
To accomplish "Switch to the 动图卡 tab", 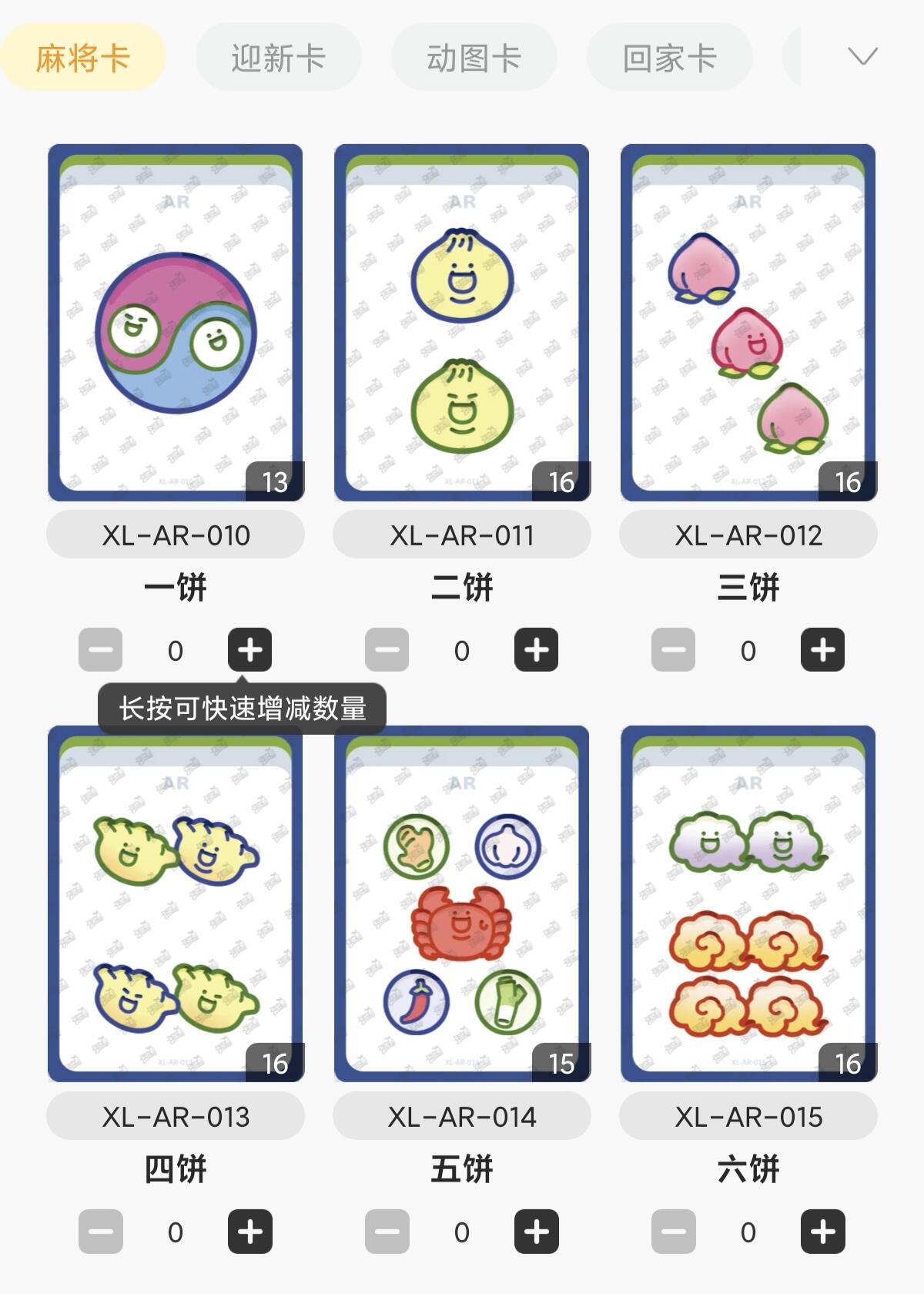I will point(474,58).
